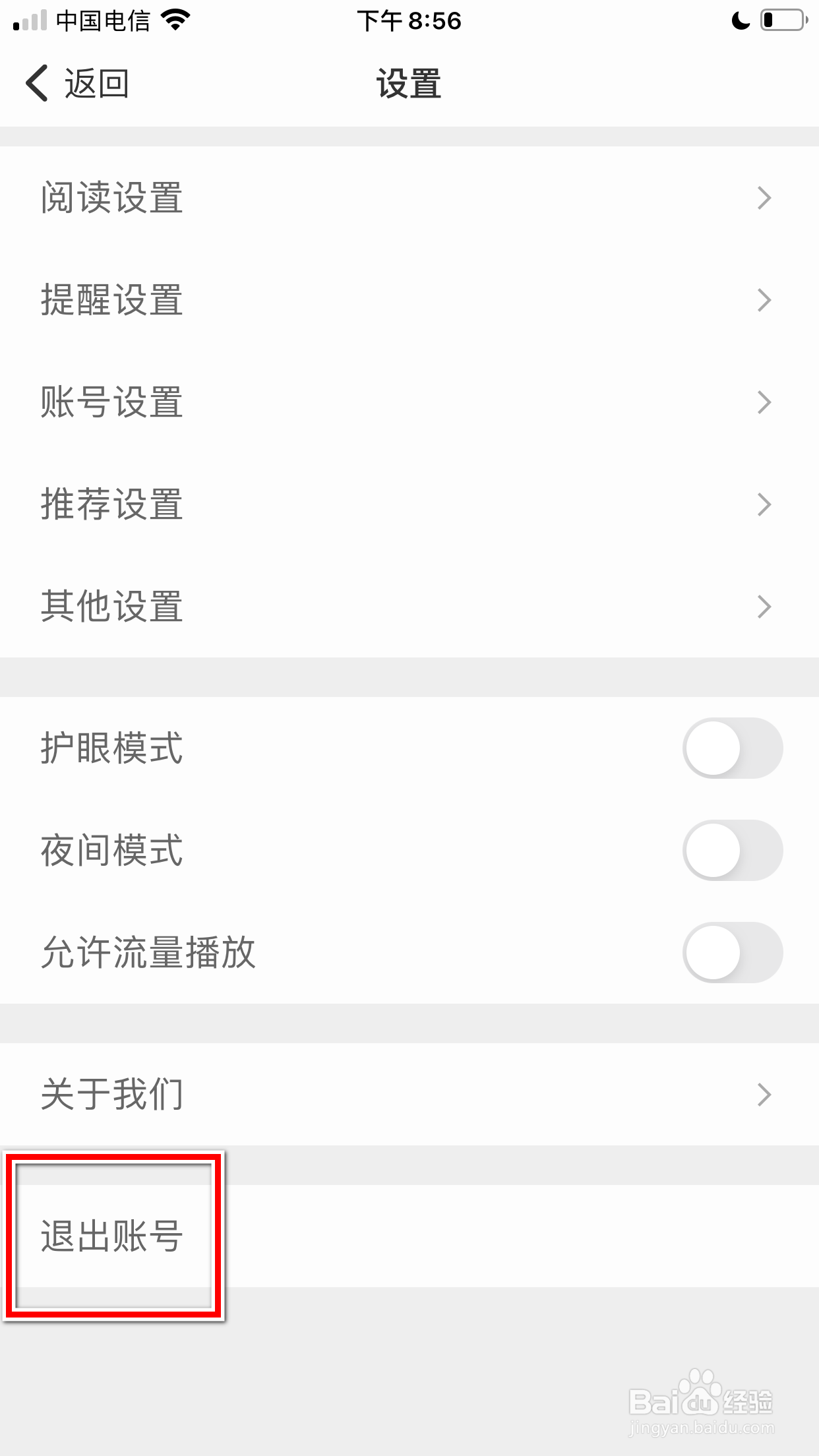Expand 阅读设置 via its chevron
Screen dimensions: 819x1456
click(x=764, y=197)
